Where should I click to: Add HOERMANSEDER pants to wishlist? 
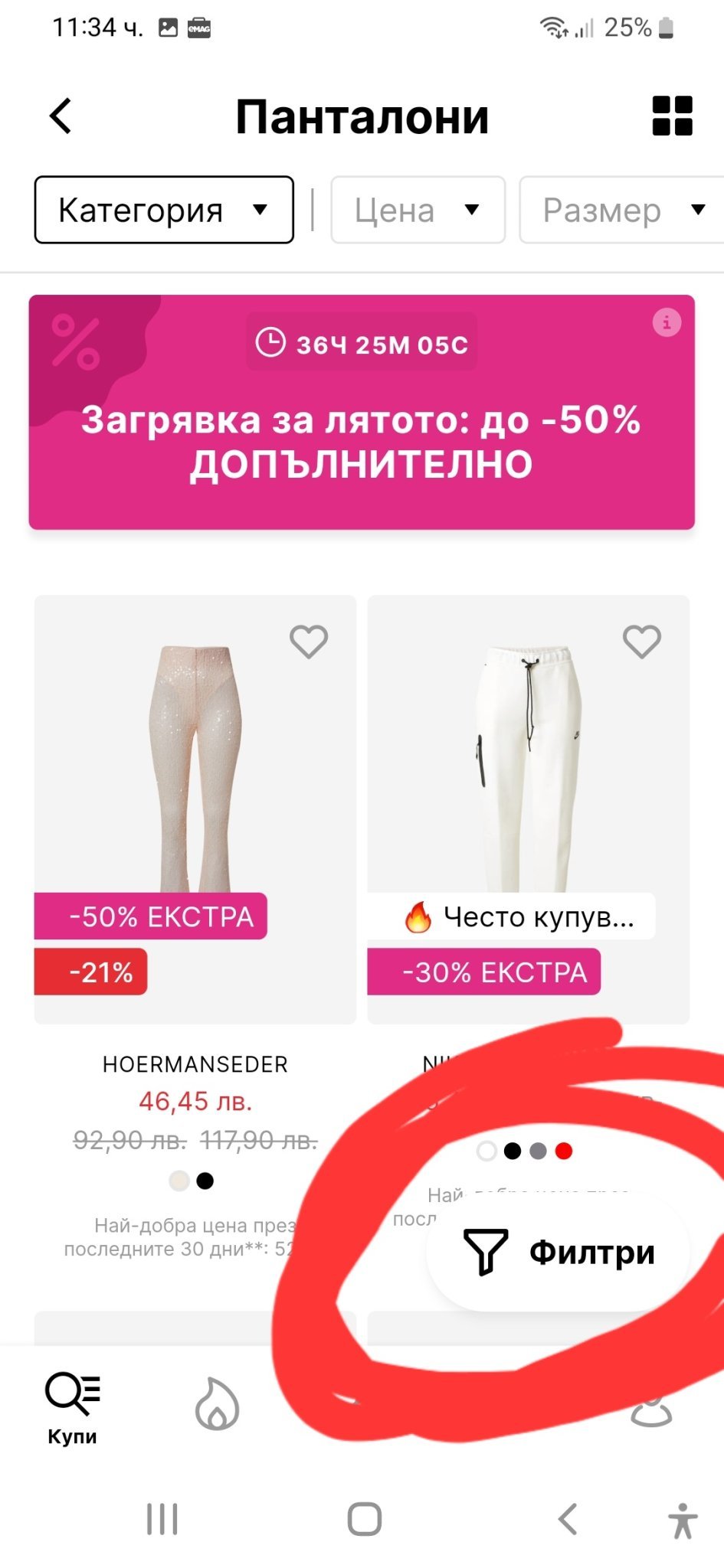point(309,642)
